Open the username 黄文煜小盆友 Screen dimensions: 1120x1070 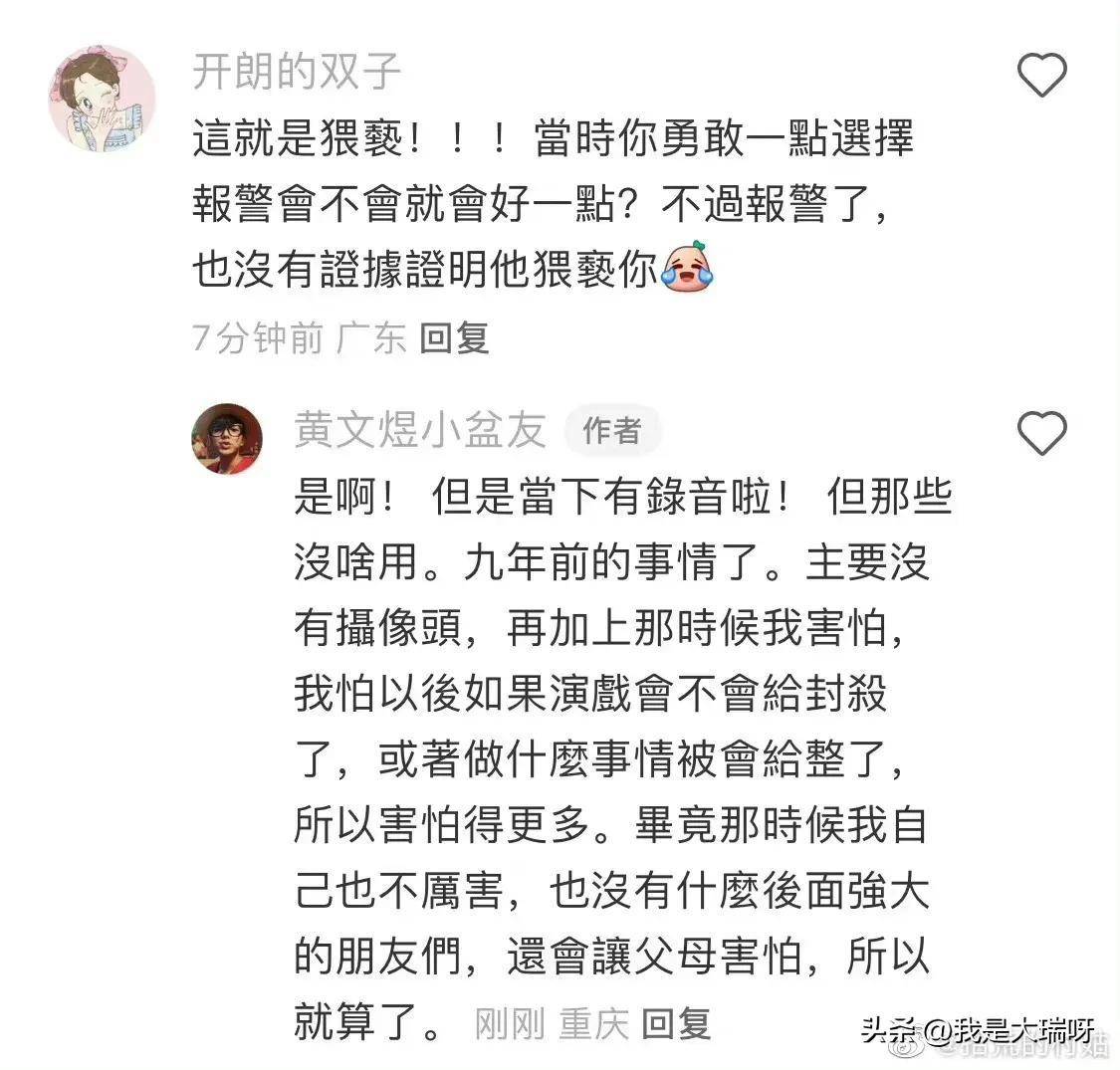[420, 430]
